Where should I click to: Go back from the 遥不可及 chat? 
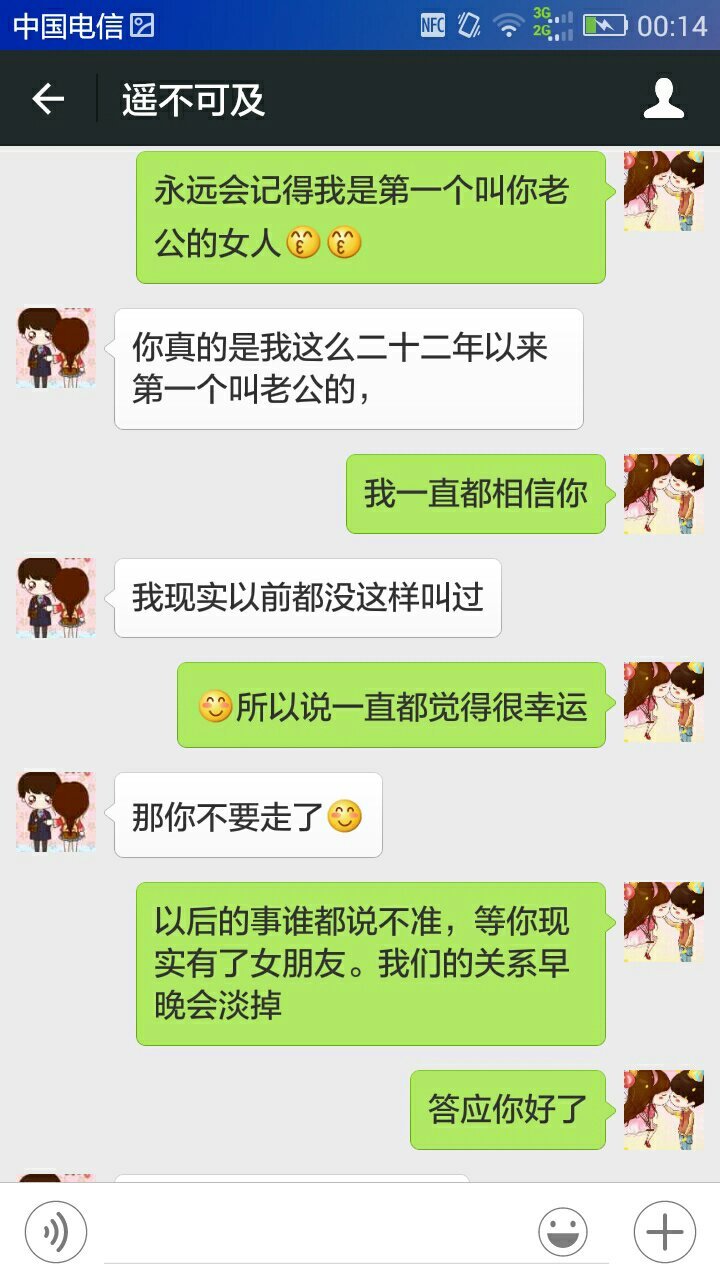(47, 99)
